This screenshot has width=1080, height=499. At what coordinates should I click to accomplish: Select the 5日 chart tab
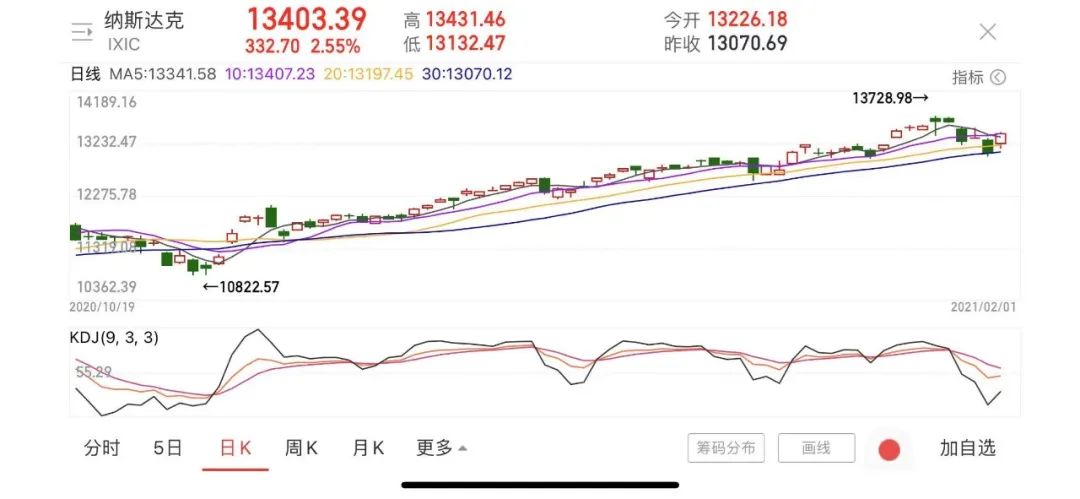(168, 448)
